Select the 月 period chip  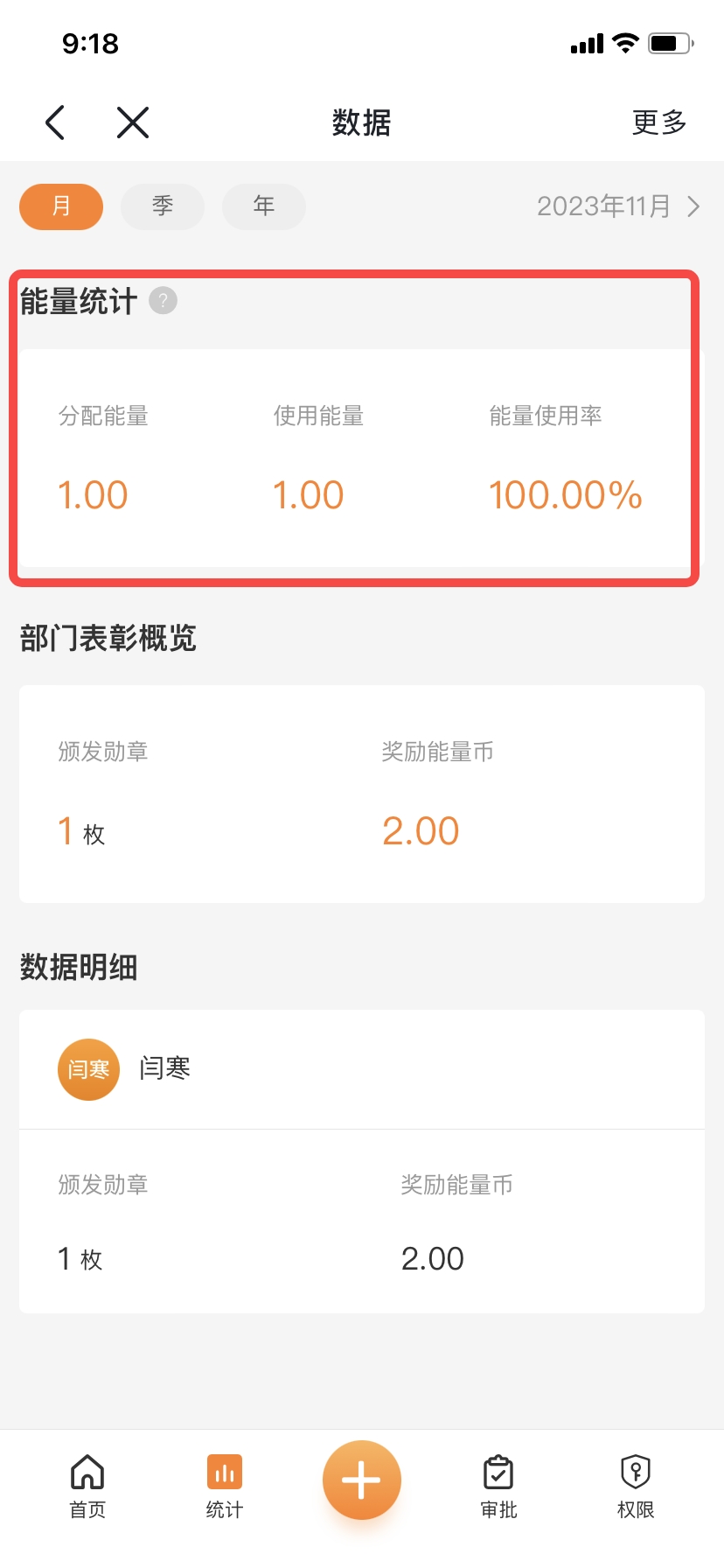(x=61, y=206)
